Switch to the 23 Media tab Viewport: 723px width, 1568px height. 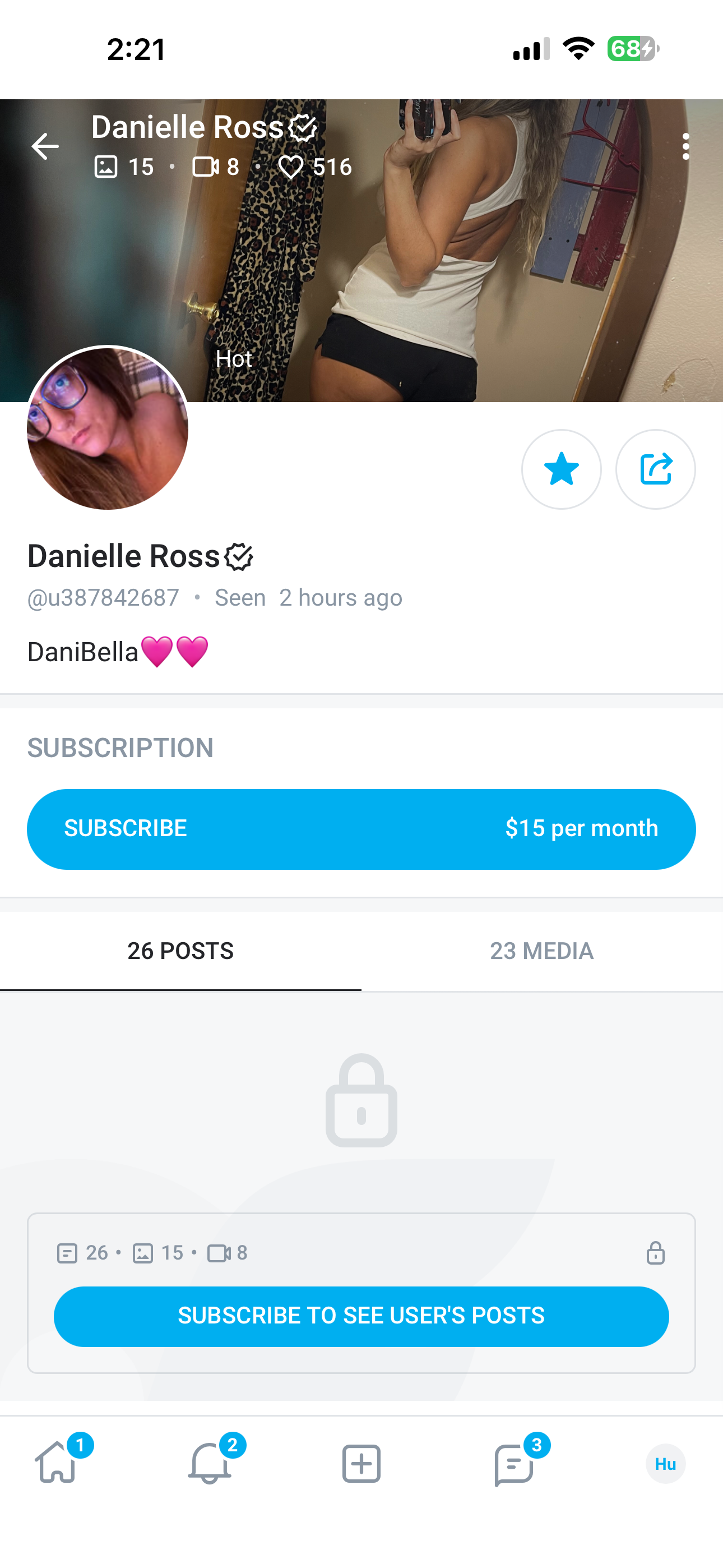[x=541, y=951]
